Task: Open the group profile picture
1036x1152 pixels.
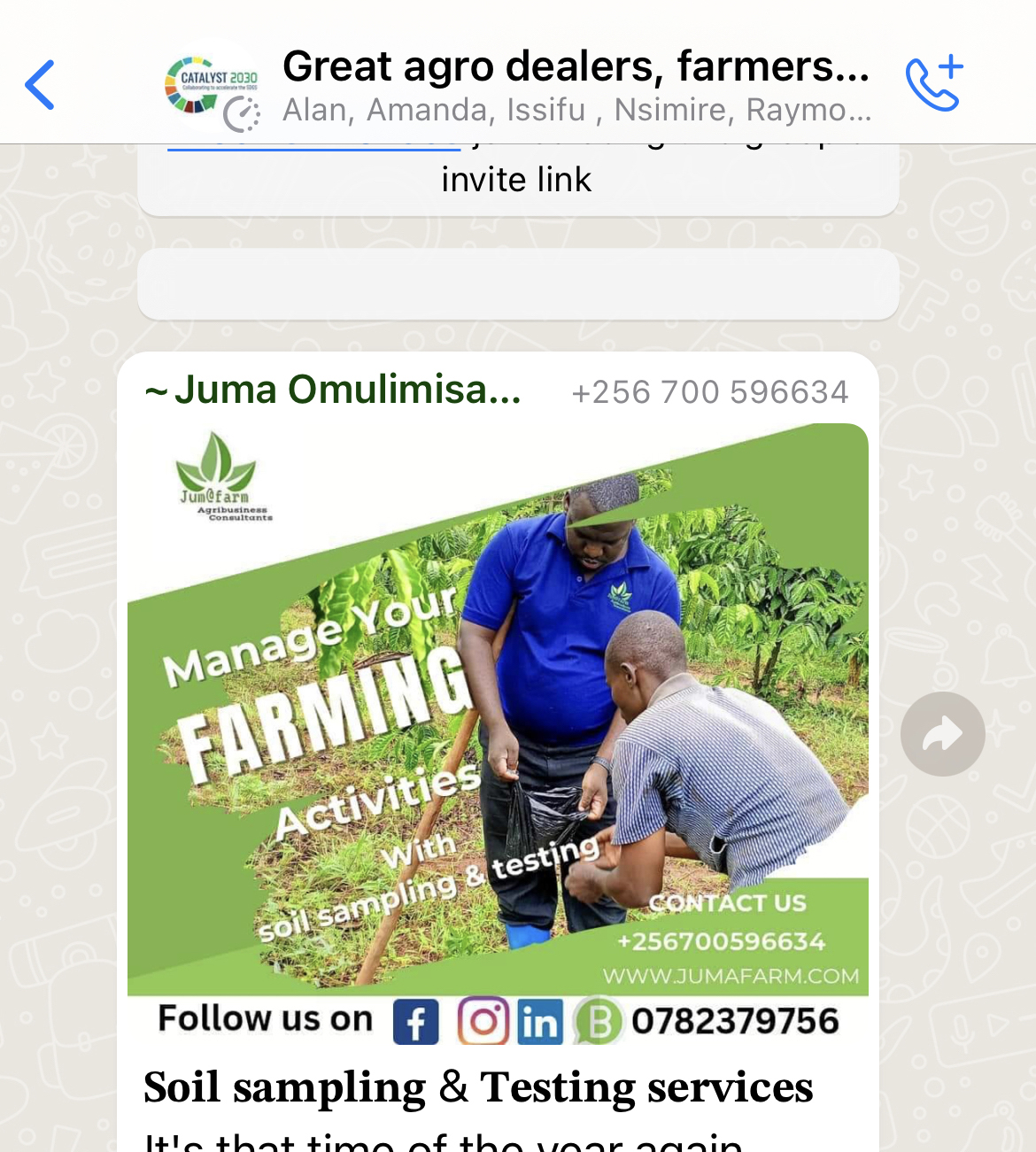Action: [x=211, y=87]
